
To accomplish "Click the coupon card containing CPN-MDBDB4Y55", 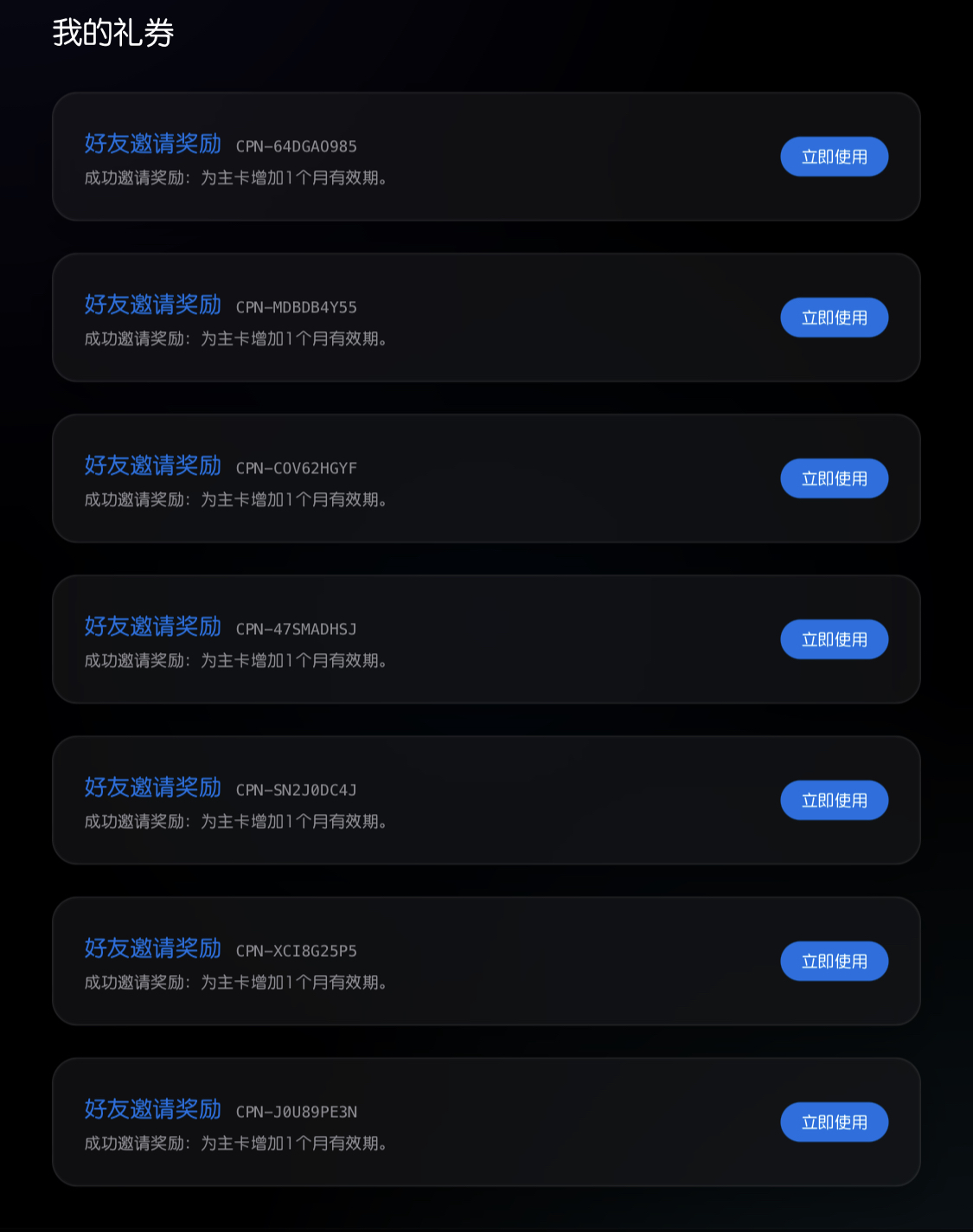I will [486, 318].
